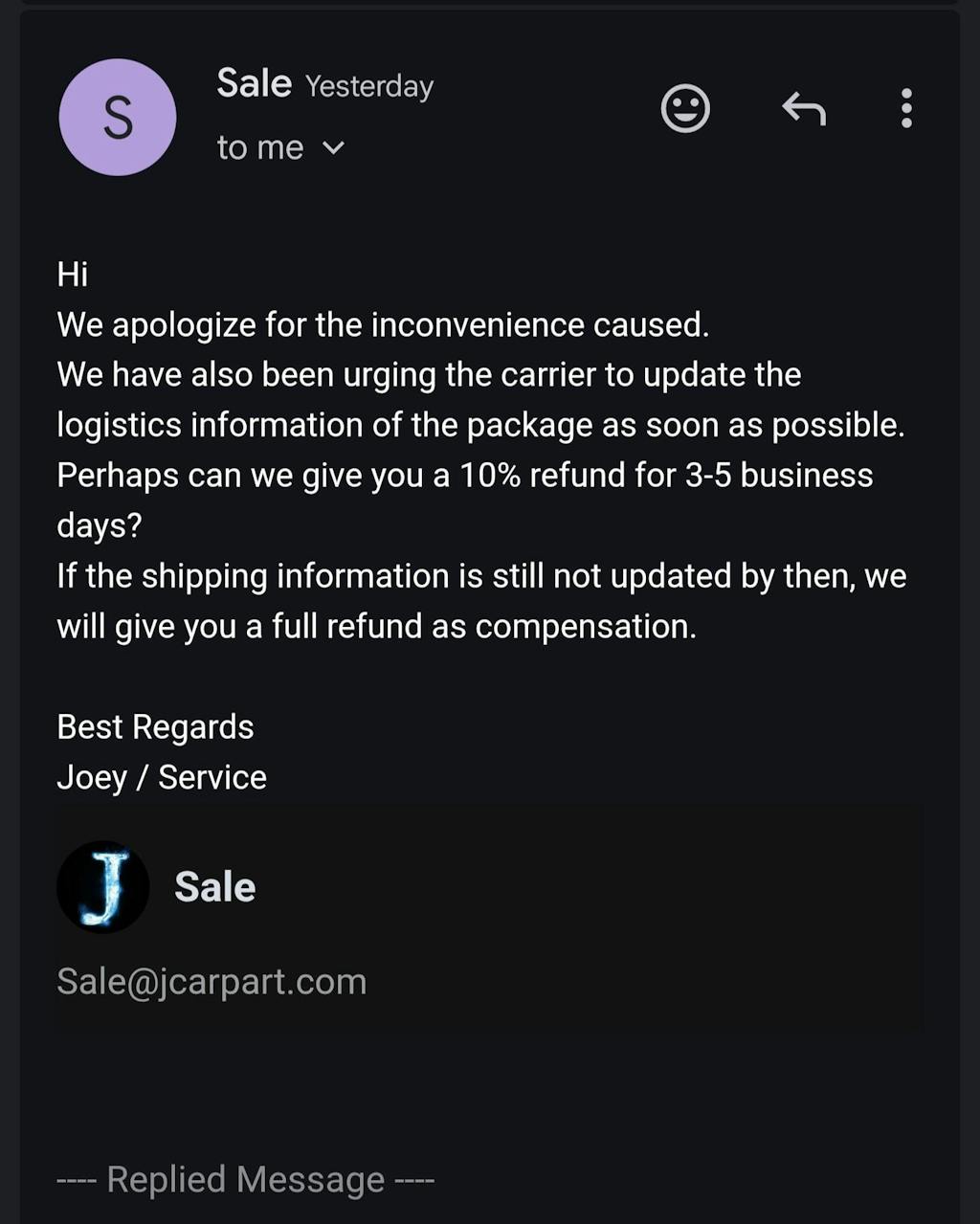Open the sender's purple S avatar
The height and width of the screenshot is (1224, 980).
tap(118, 118)
